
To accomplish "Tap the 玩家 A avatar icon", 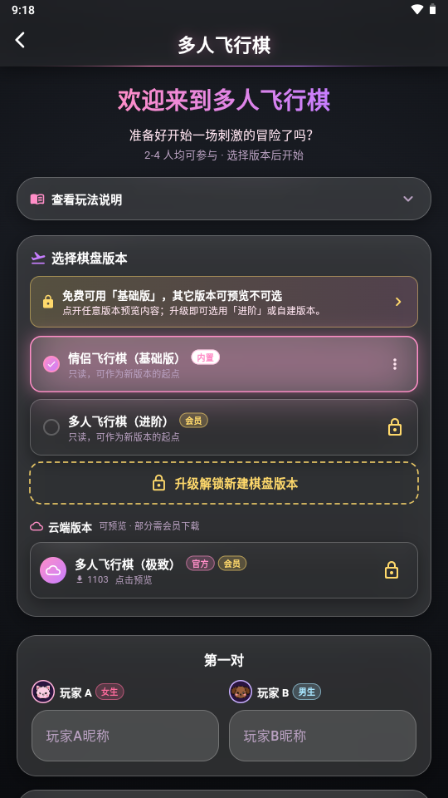I will point(43,692).
